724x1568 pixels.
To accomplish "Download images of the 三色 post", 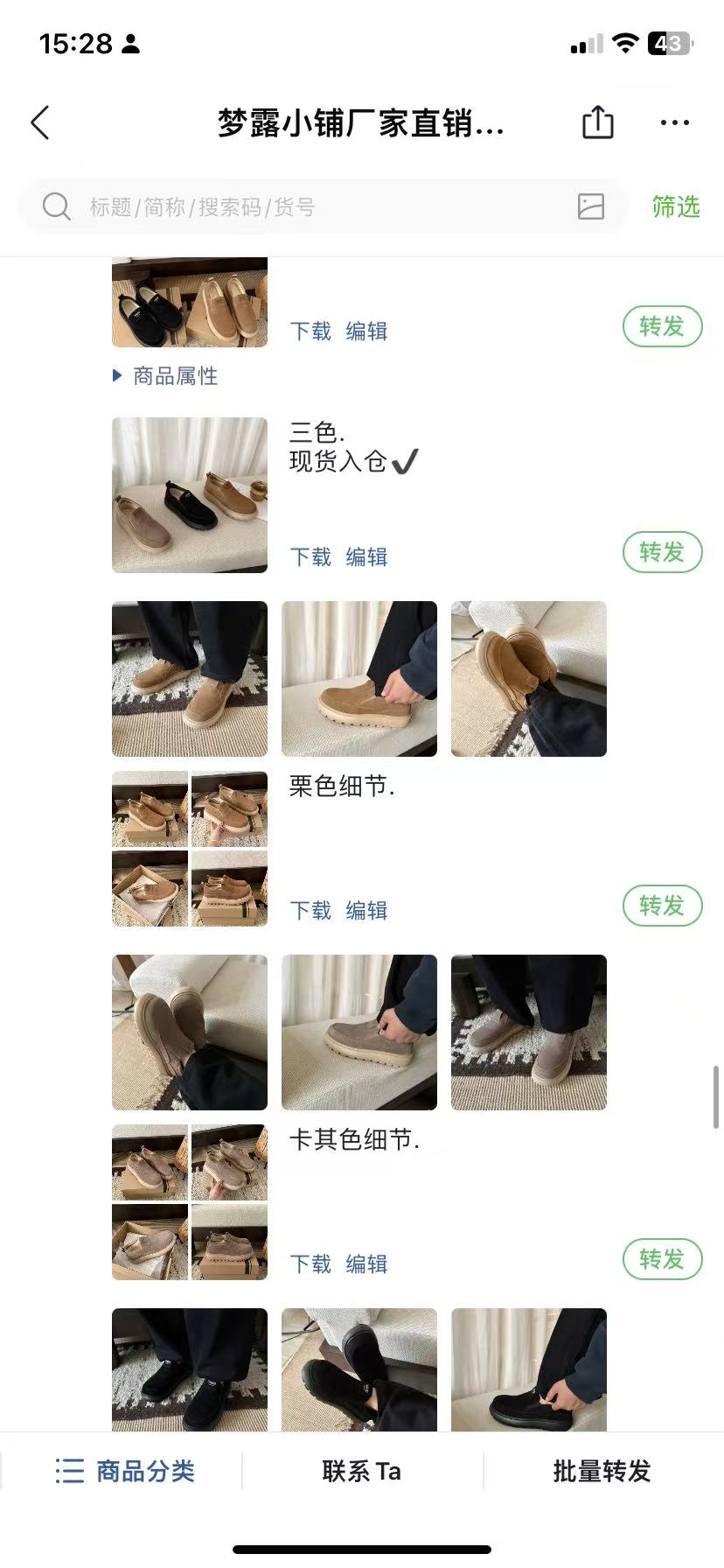I will (310, 556).
